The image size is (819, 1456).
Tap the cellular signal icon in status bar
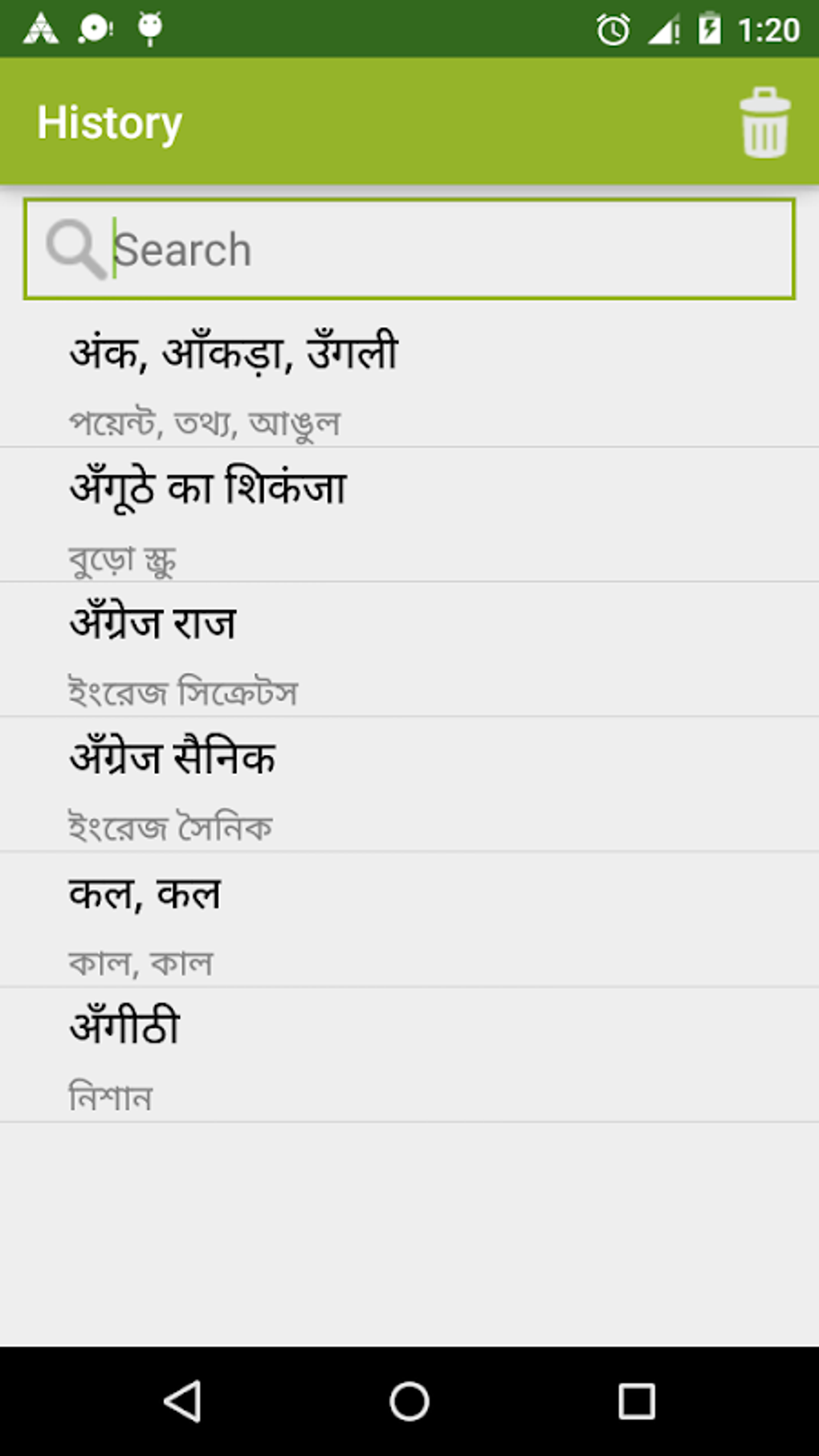[x=662, y=28]
